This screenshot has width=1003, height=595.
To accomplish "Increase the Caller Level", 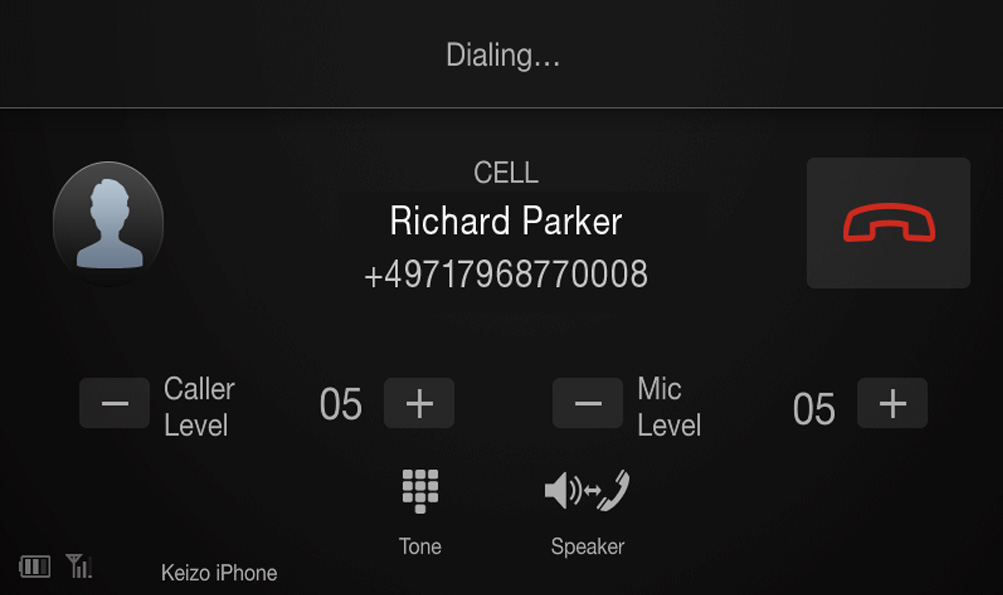I will tap(419, 404).
